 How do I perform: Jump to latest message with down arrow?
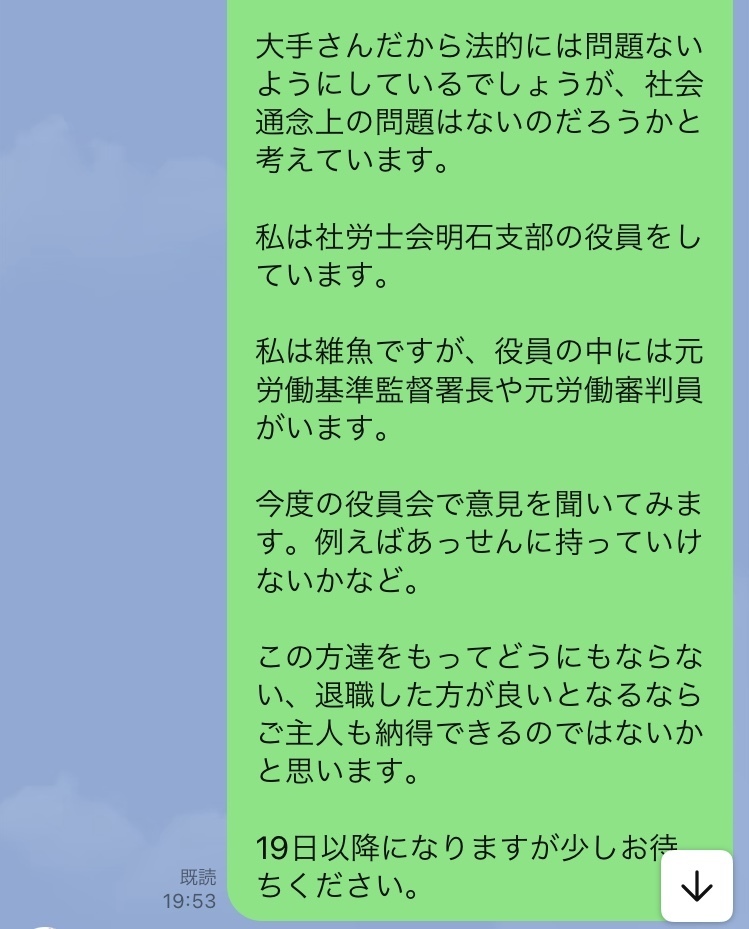pos(696,886)
